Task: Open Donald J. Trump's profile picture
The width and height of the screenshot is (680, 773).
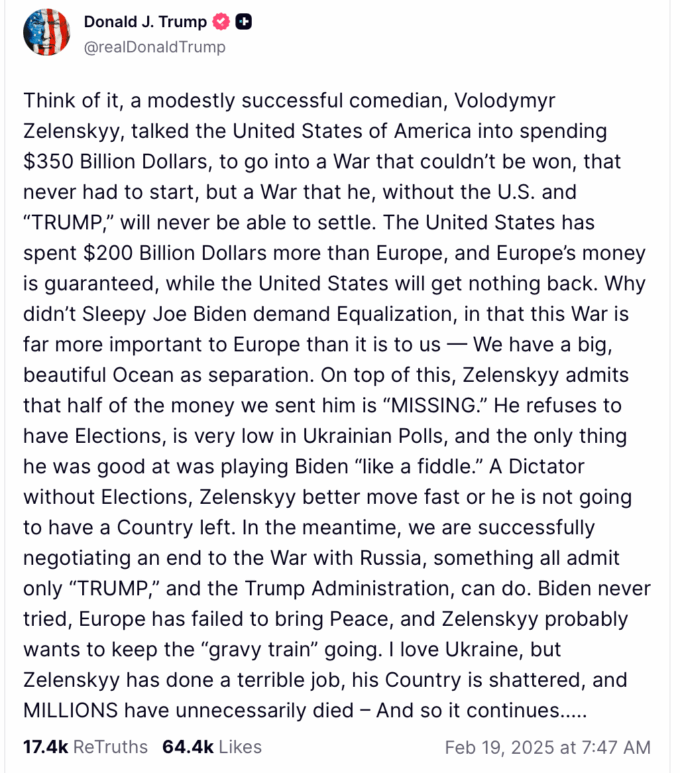Action: click(x=46, y=32)
